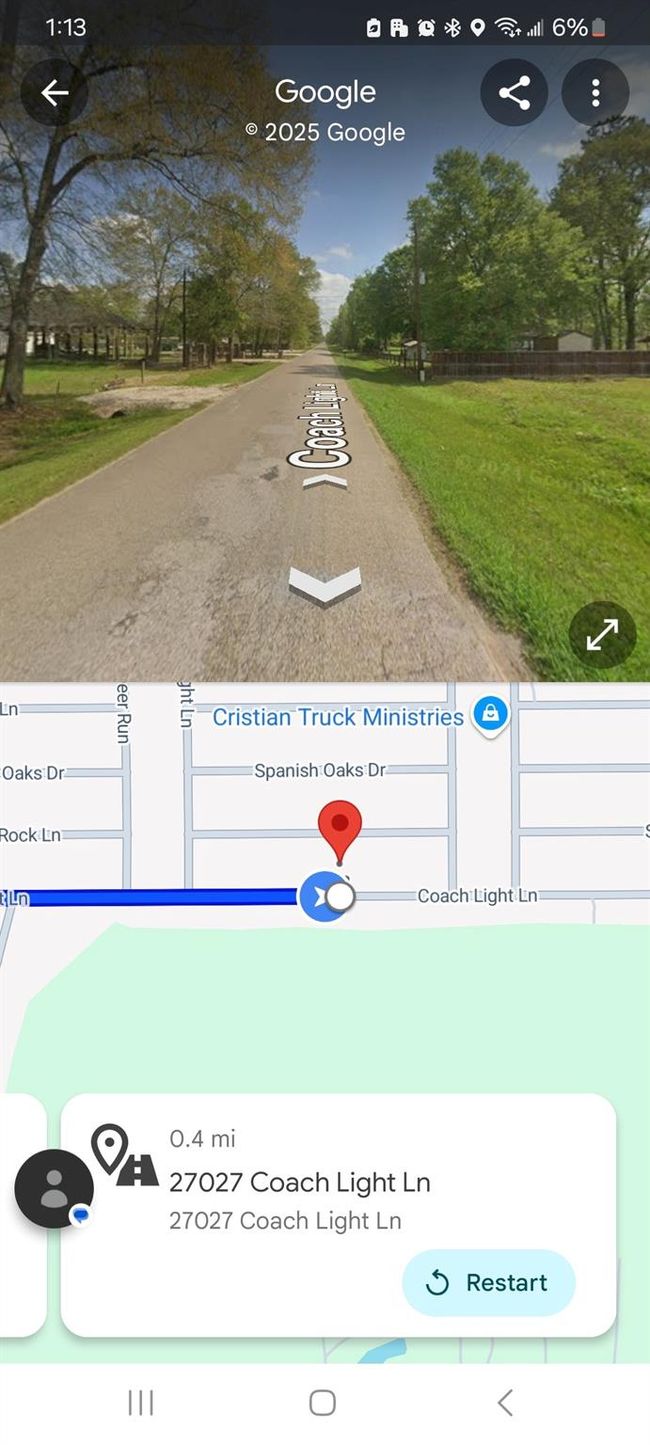Image resolution: width=650 pixels, height=1445 pixels.
Task: Go to the phone home screen
Action: pyautogui.click(x=322, y=1403)
